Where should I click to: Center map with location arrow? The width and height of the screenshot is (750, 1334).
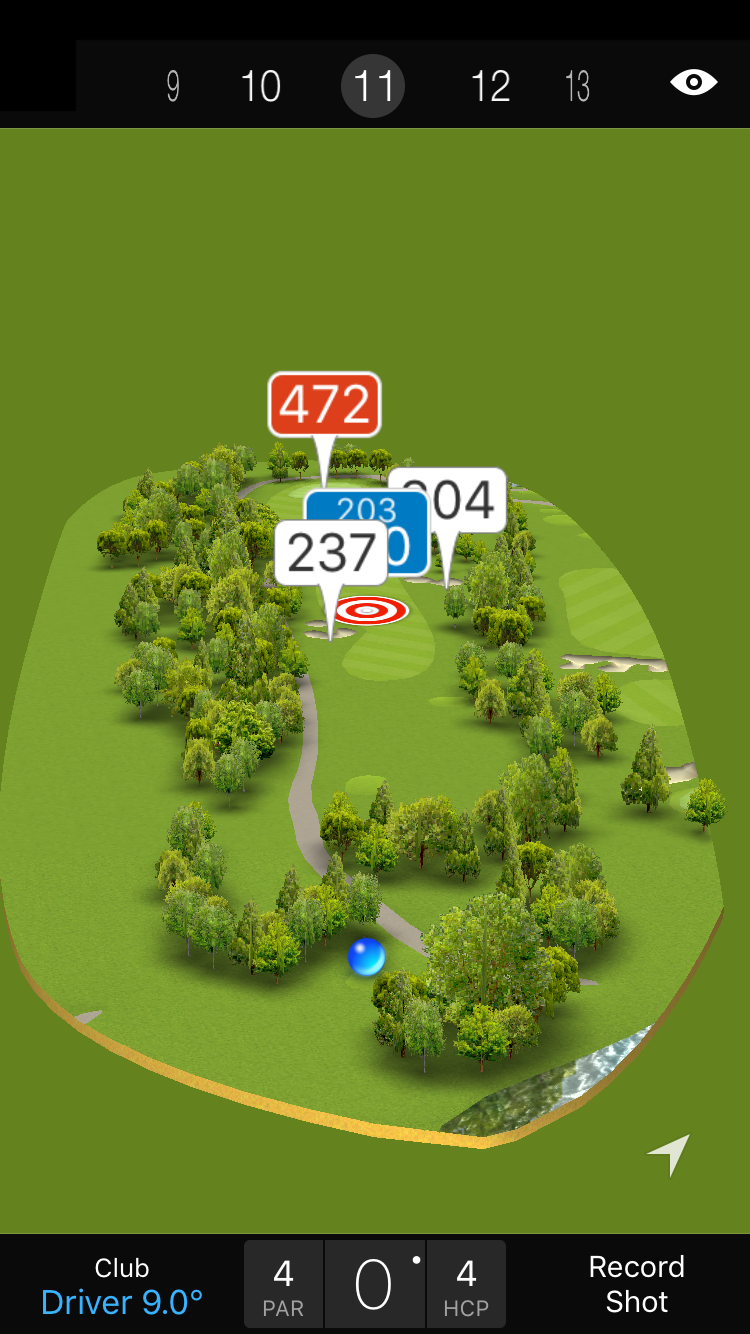[669, 1154]
